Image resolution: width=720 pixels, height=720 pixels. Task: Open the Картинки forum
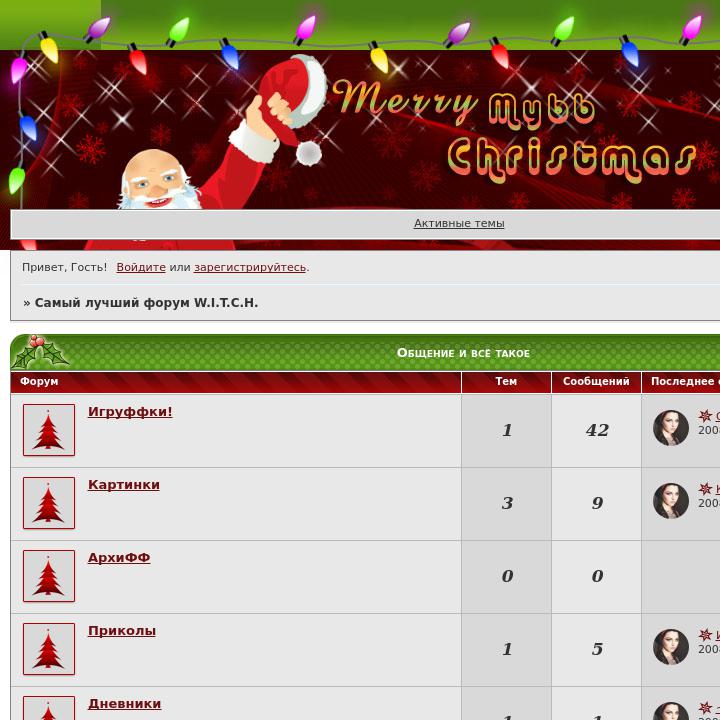click(x=124, y=485)
